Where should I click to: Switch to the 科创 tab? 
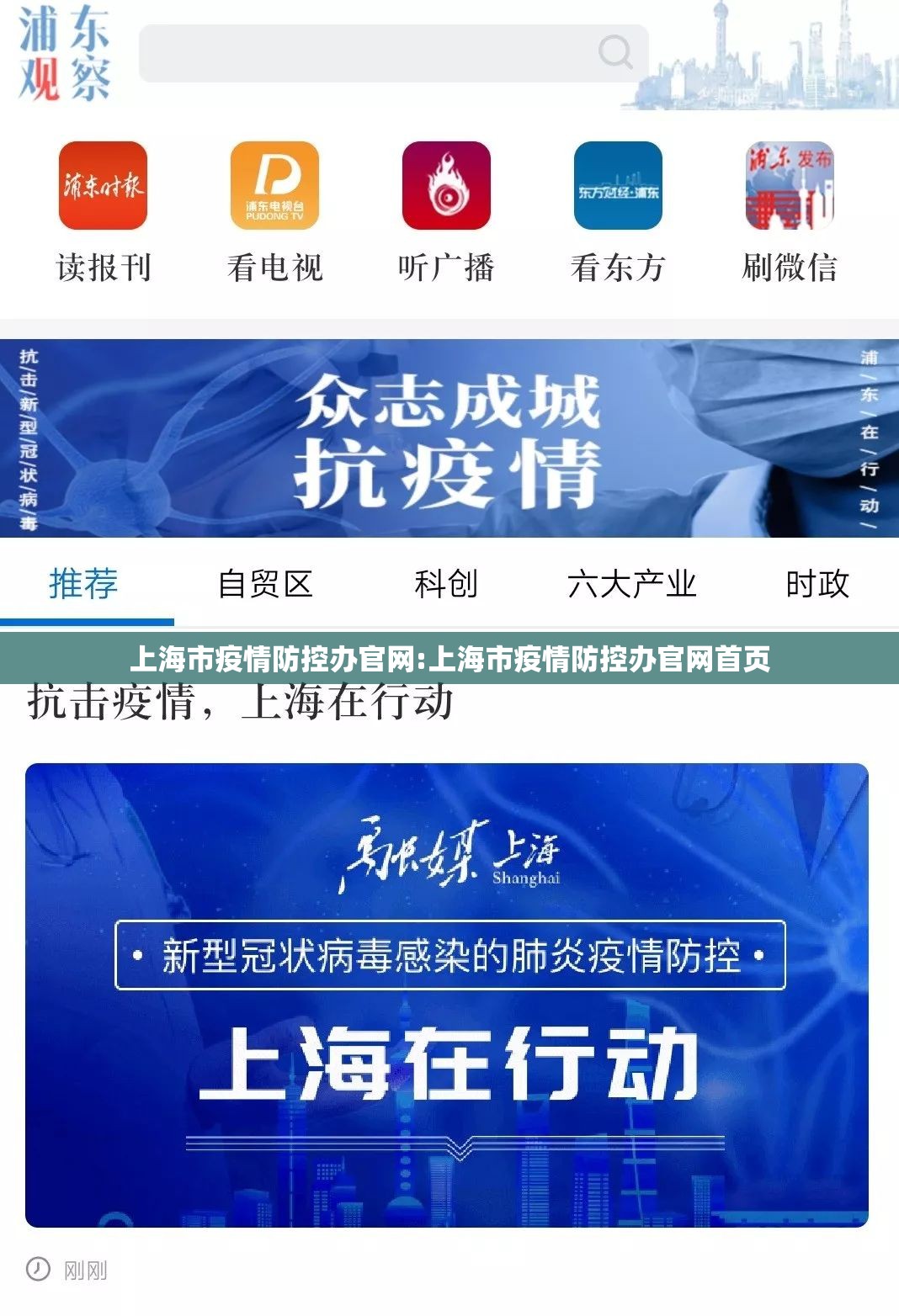pos(446,584)
